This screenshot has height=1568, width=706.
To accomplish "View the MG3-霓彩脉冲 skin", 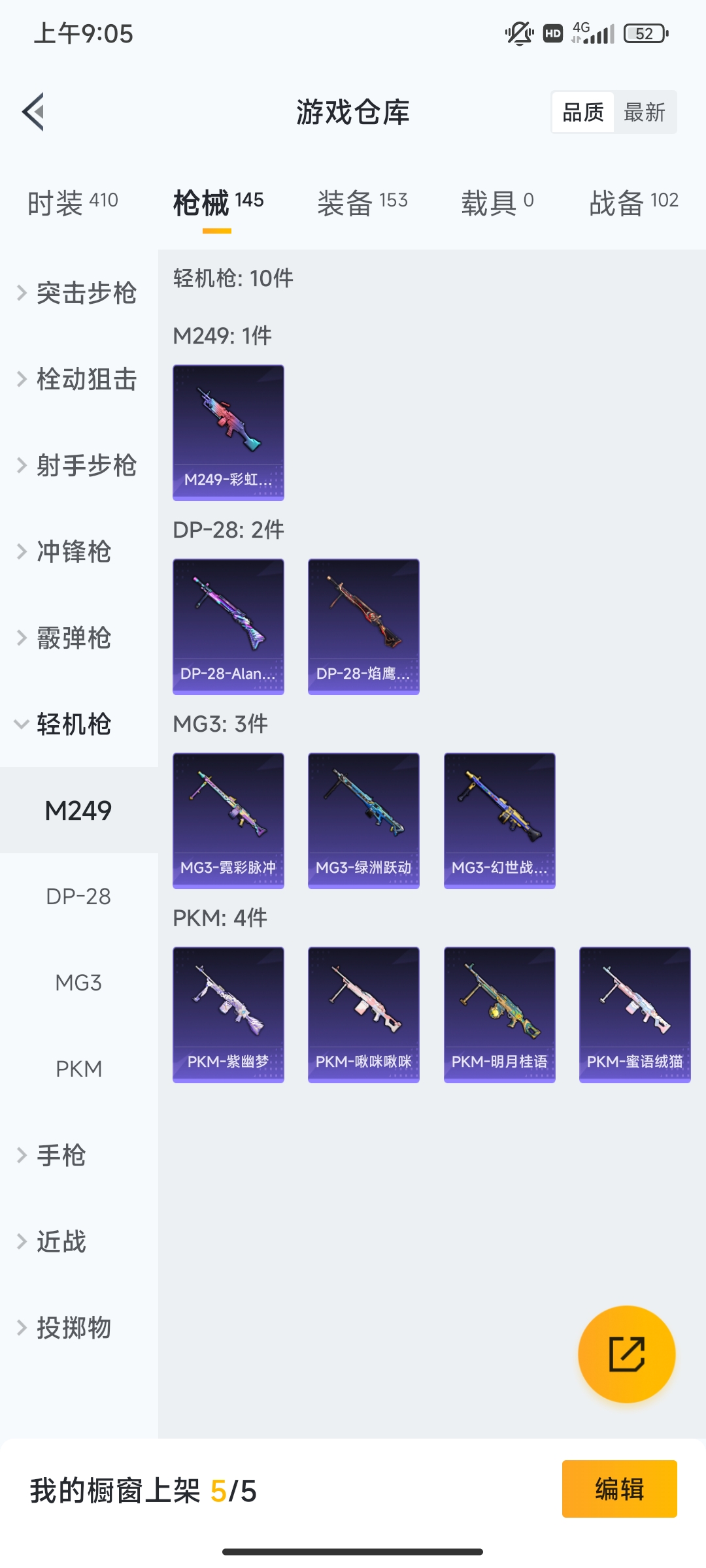I will 228,821.
